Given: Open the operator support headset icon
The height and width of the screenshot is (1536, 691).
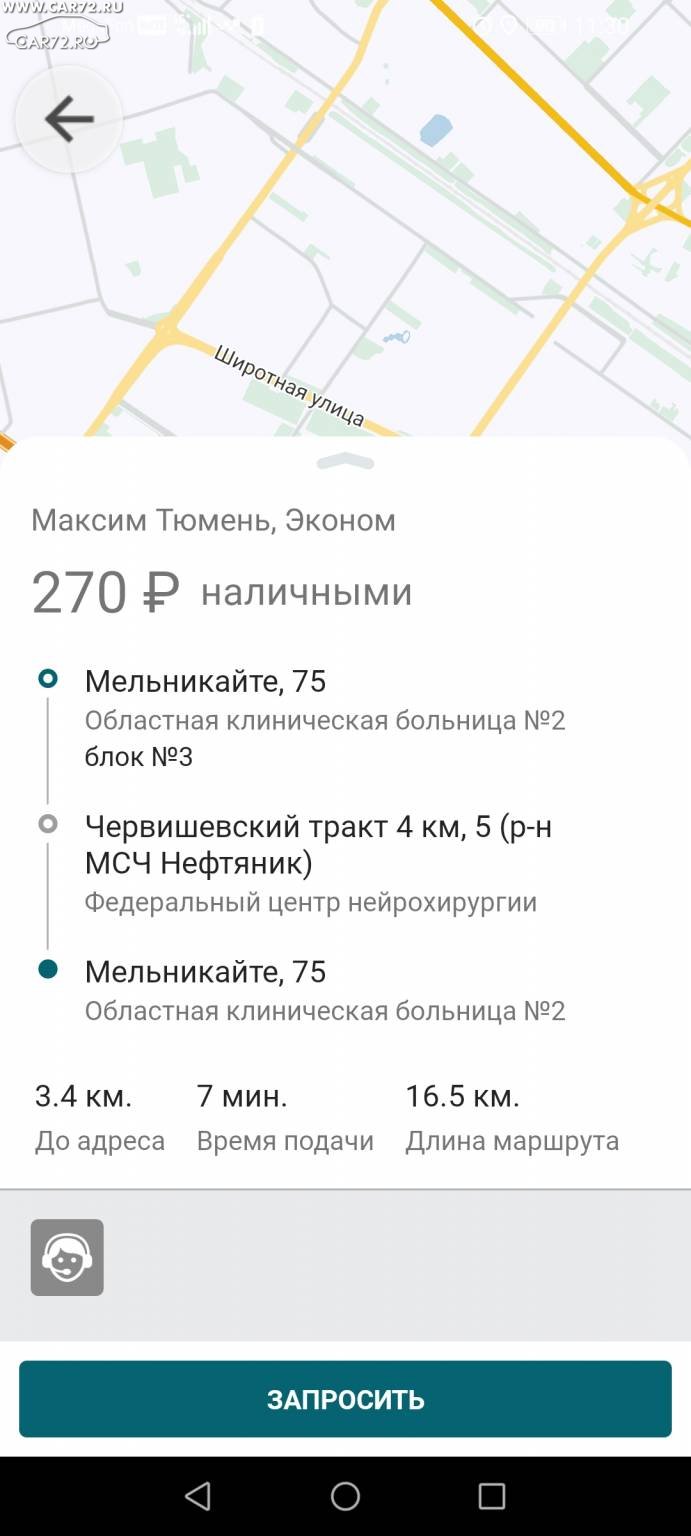Looking at the screenshot, I should pos(67,1257).
